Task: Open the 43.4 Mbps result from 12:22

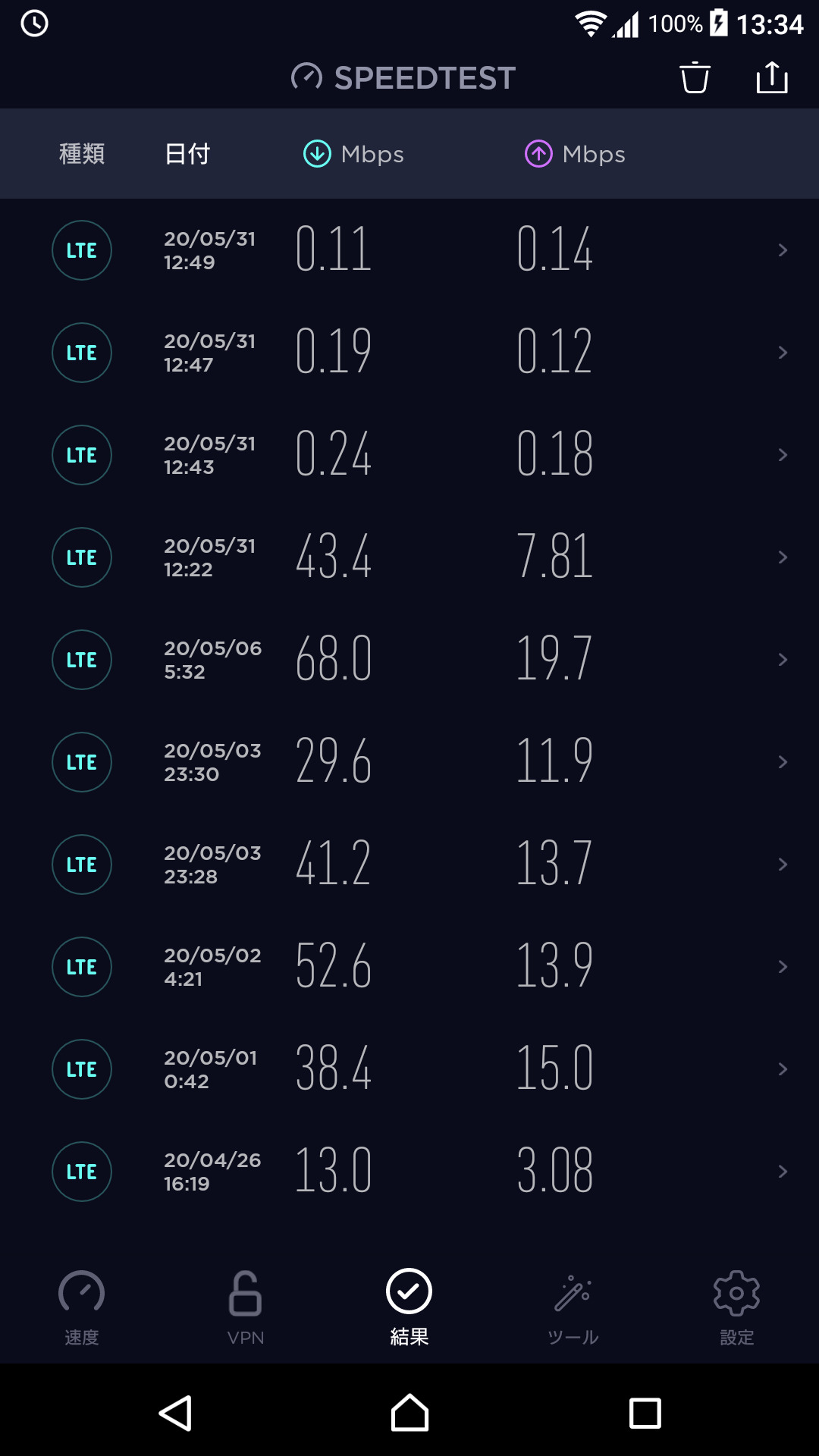Action: 409,557
